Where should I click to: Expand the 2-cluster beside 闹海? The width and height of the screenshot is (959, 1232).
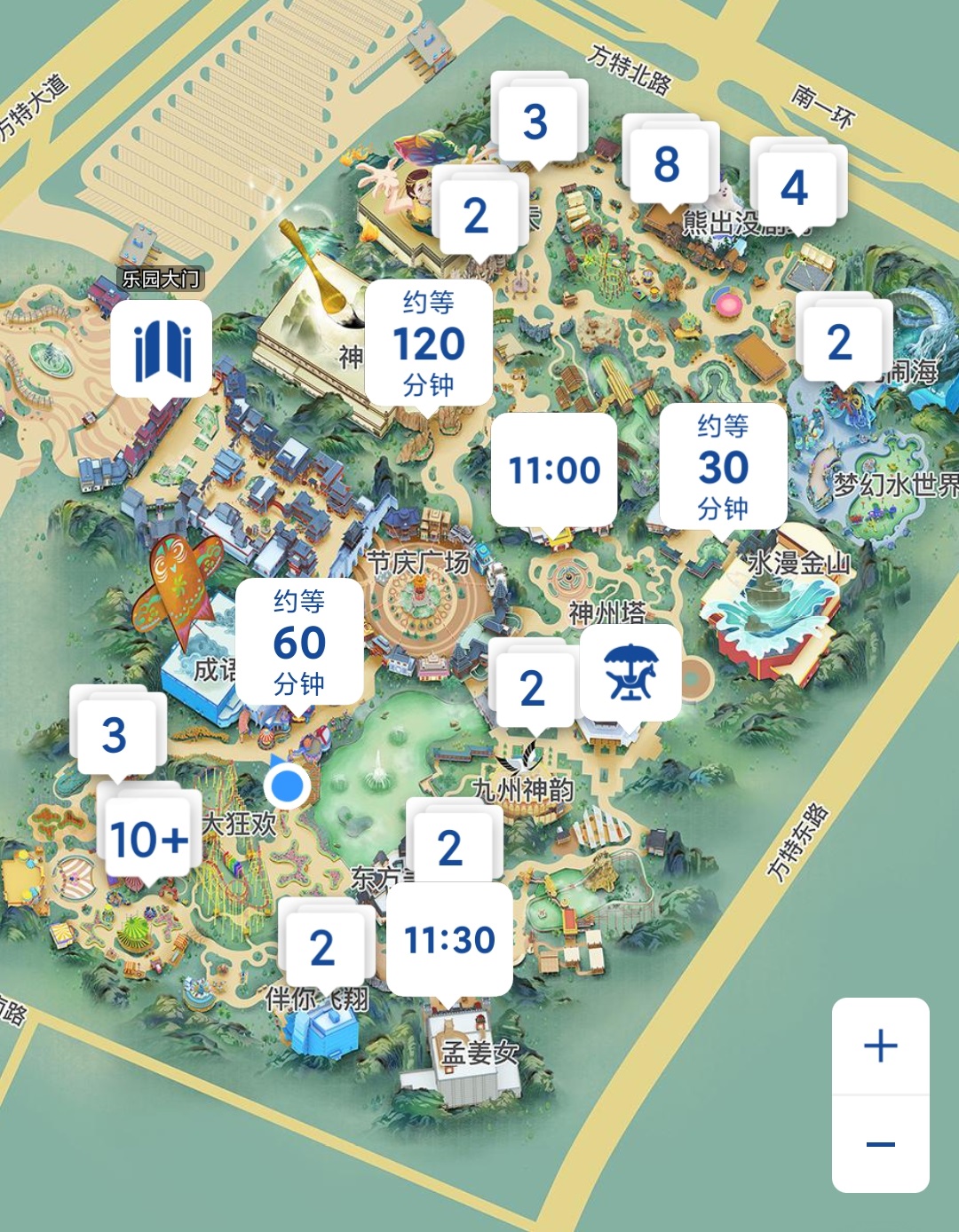point(839,343)
